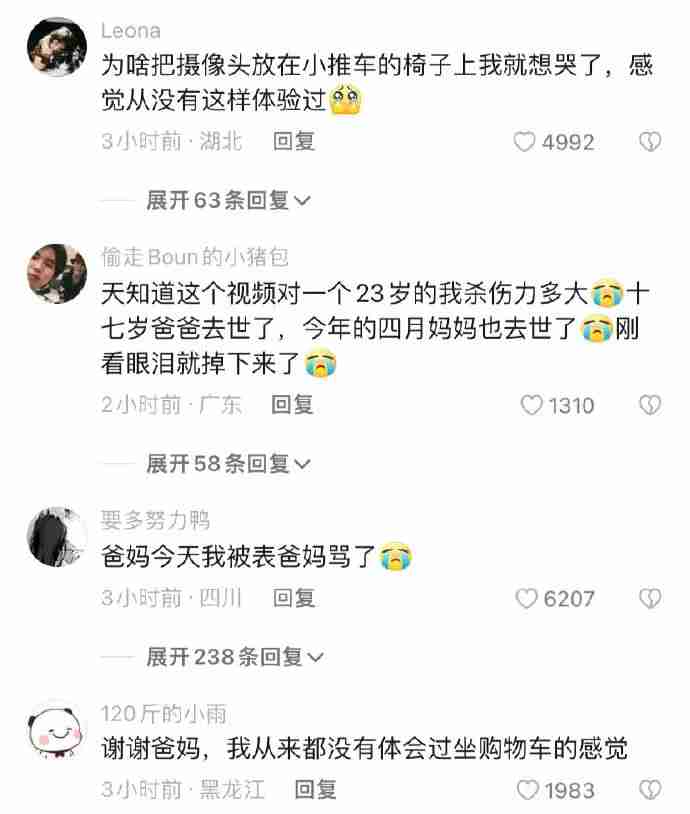Open 120斤的小雨's panda avatar
Image resolution: width=690 pixels, height=814 pixels.
56,732
